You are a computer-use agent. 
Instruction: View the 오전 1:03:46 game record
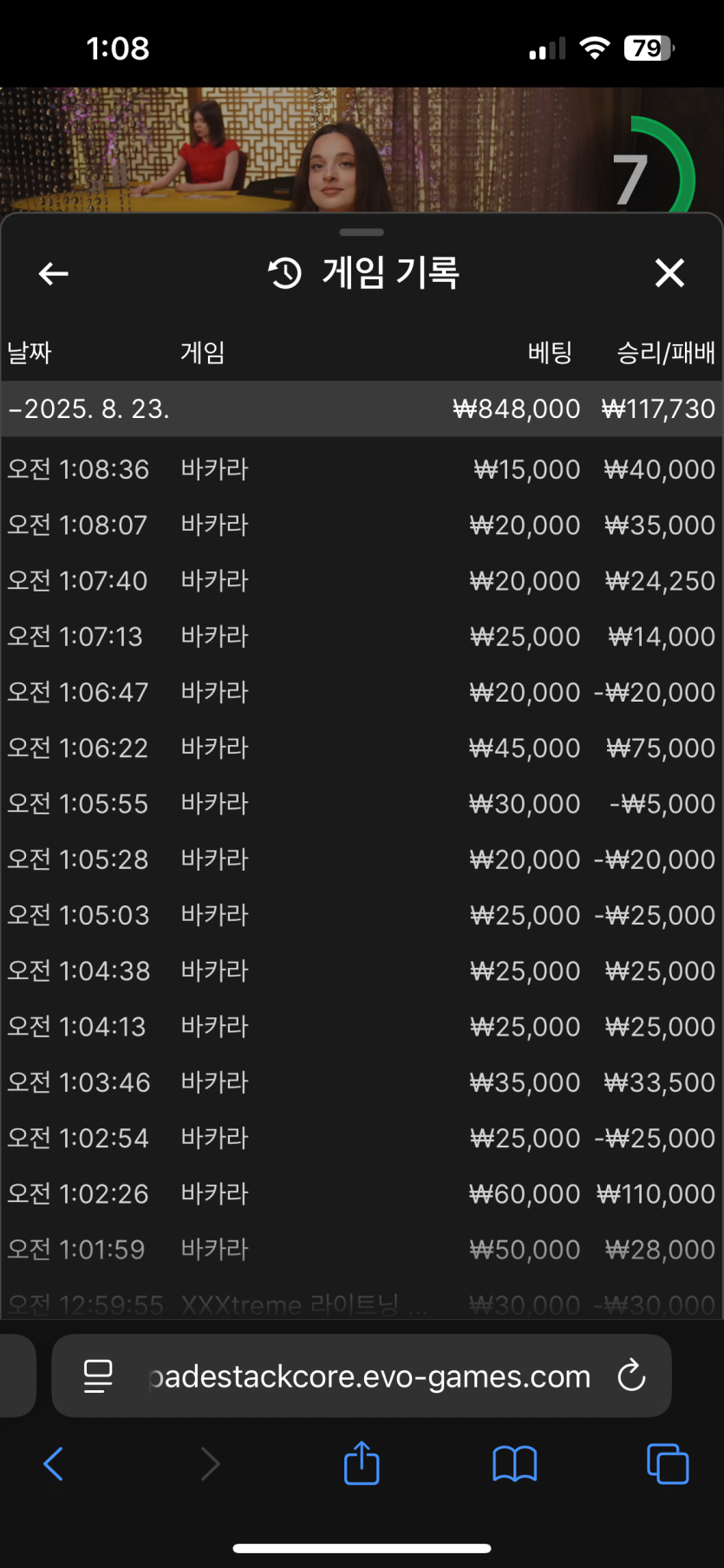(x=361, y=1082)
